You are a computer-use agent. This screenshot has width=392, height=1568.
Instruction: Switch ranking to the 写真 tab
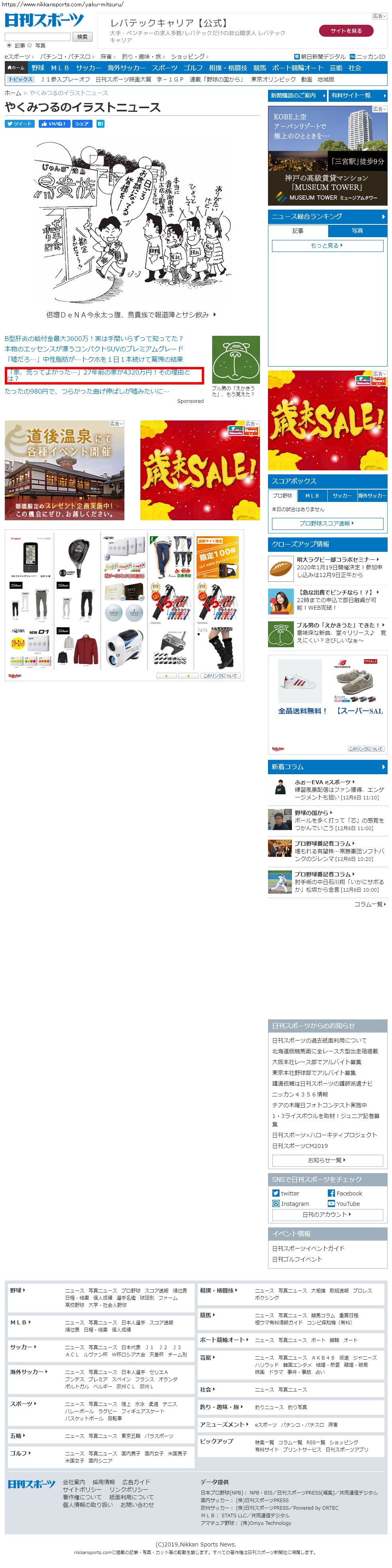pos(357,231)
